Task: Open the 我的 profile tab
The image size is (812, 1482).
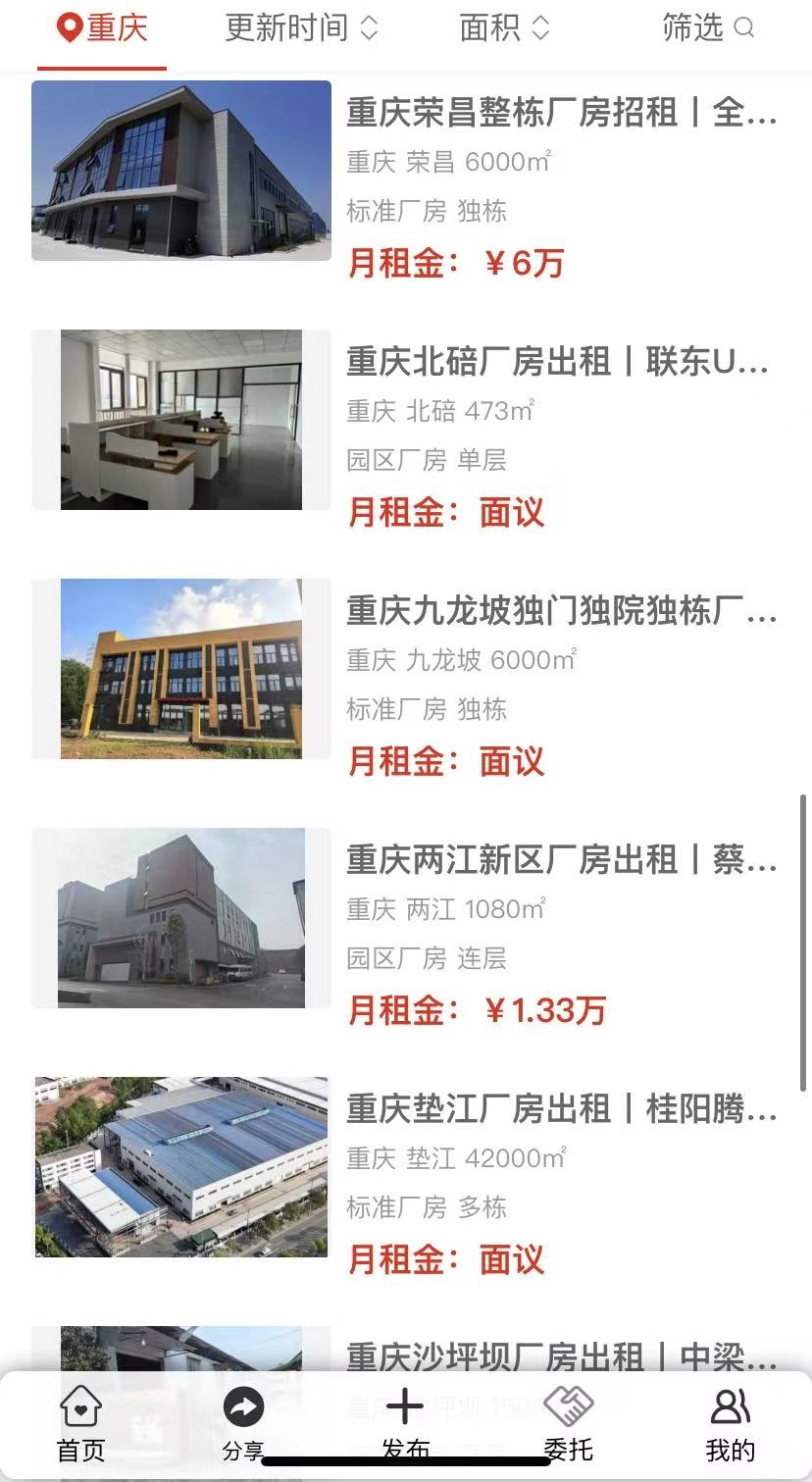Action: tap(730, 1424)
